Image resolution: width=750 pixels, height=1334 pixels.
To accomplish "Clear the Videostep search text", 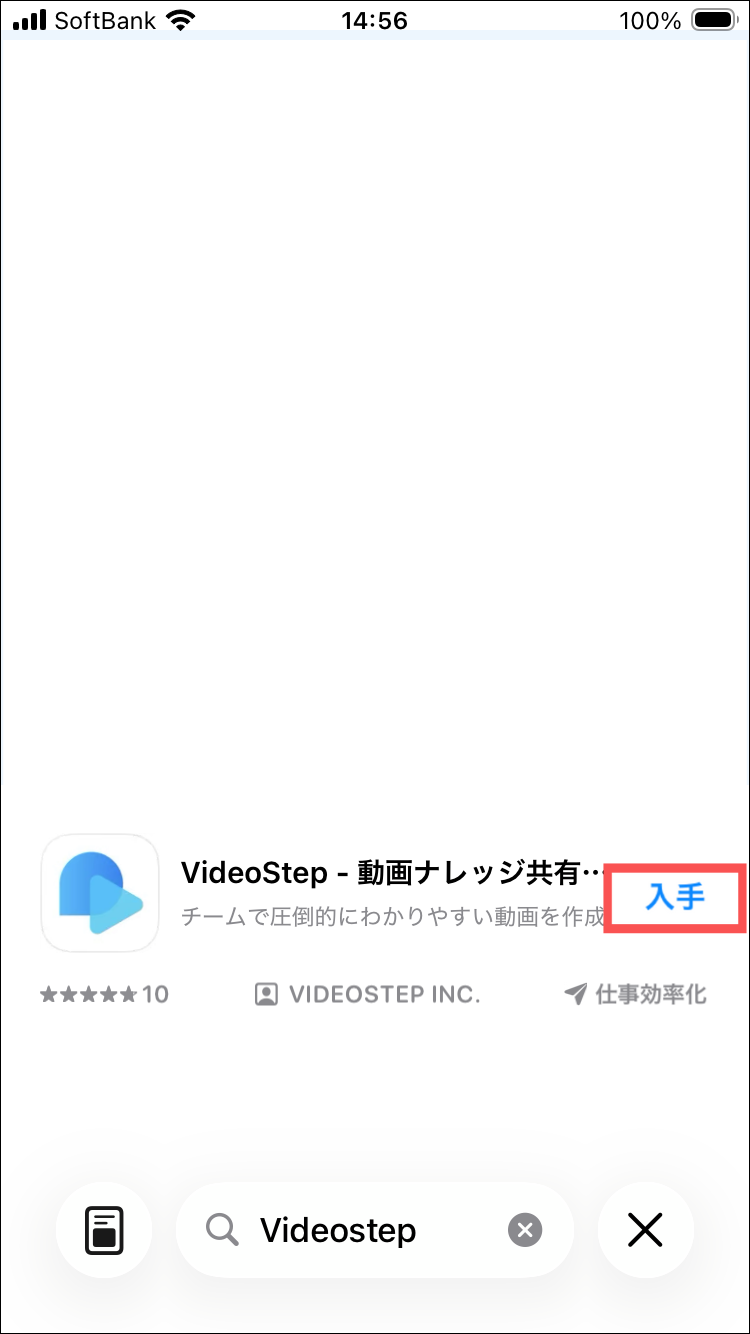I will (x=525, y=1229).
